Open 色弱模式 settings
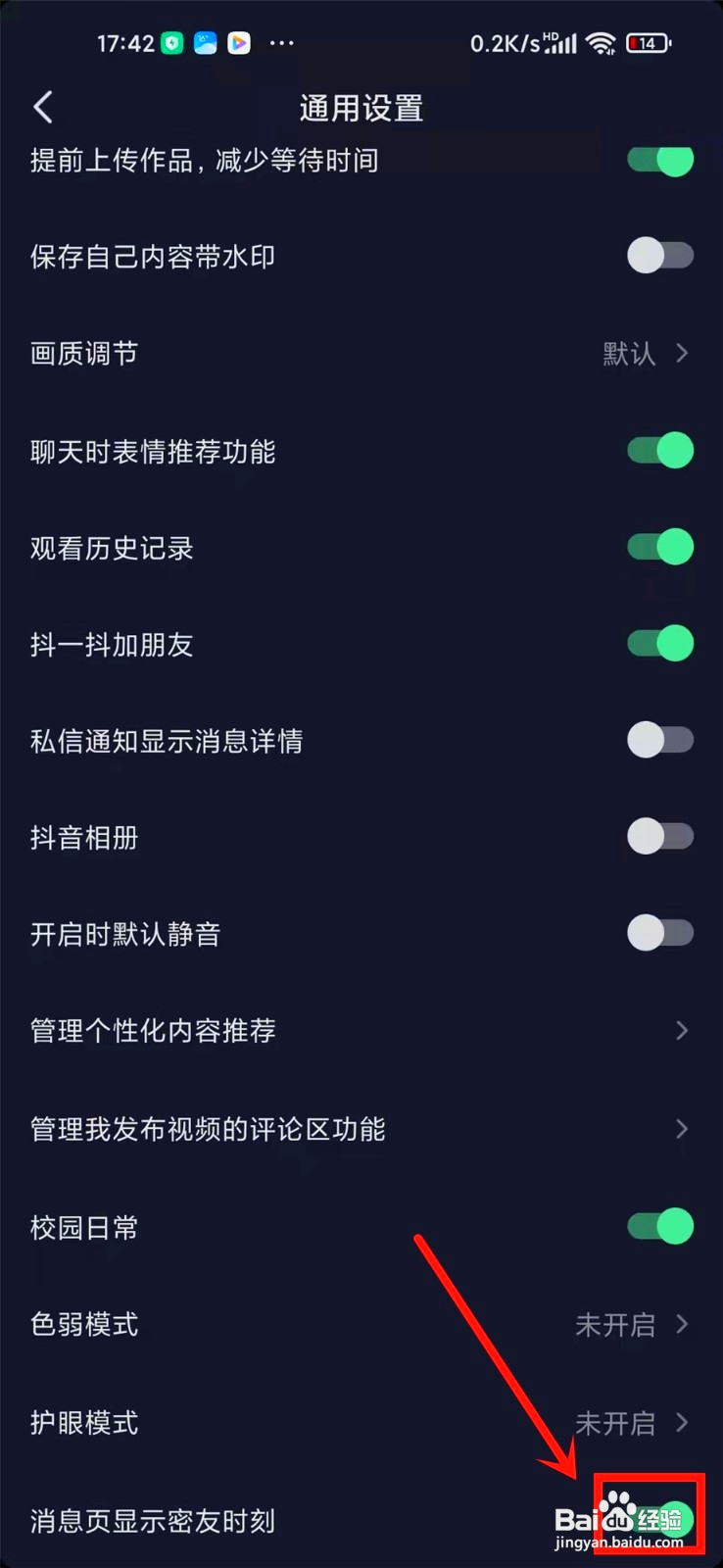 pos(361,1325)
